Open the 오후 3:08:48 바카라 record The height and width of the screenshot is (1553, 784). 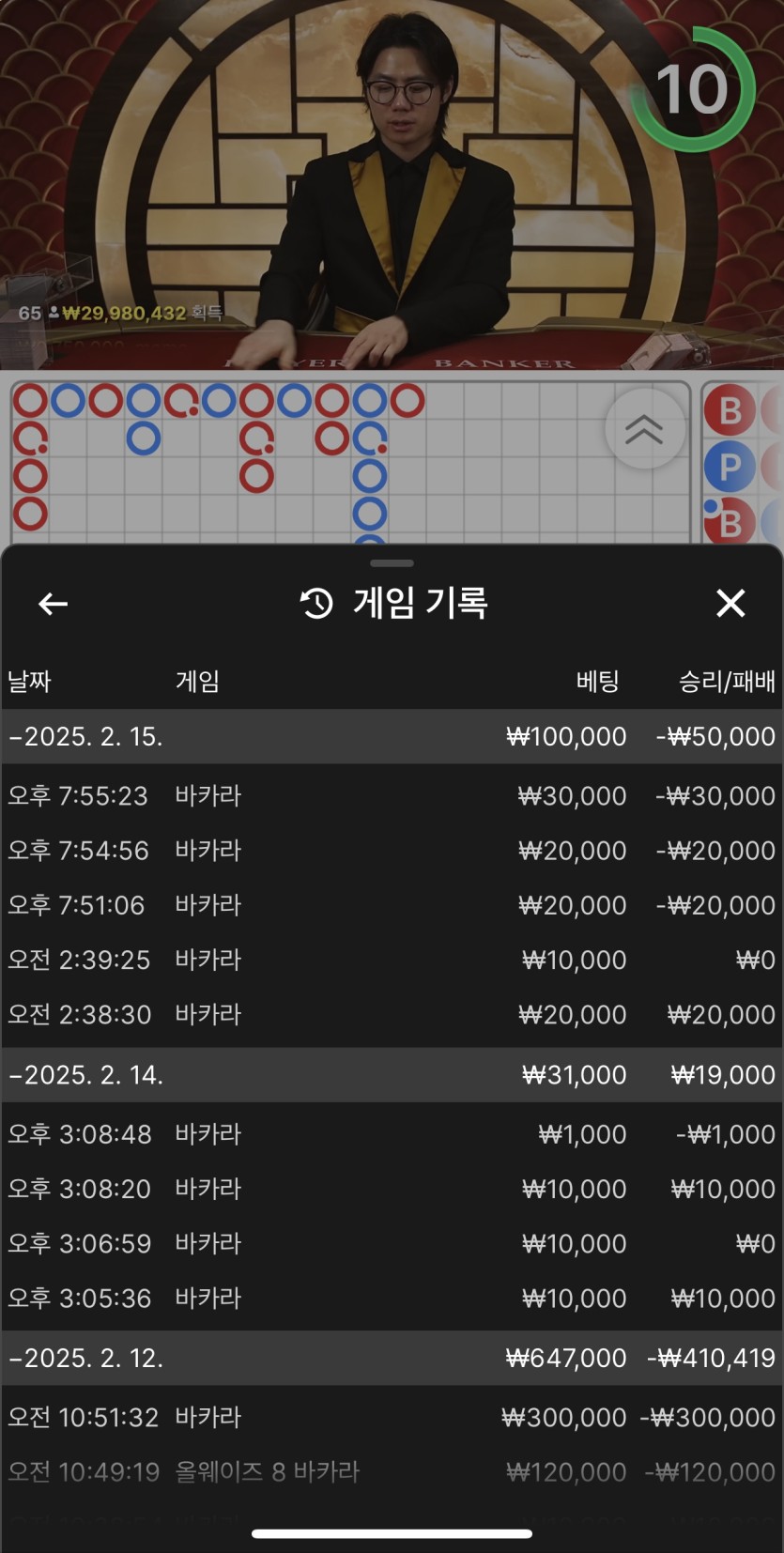tap(392, 1134)
